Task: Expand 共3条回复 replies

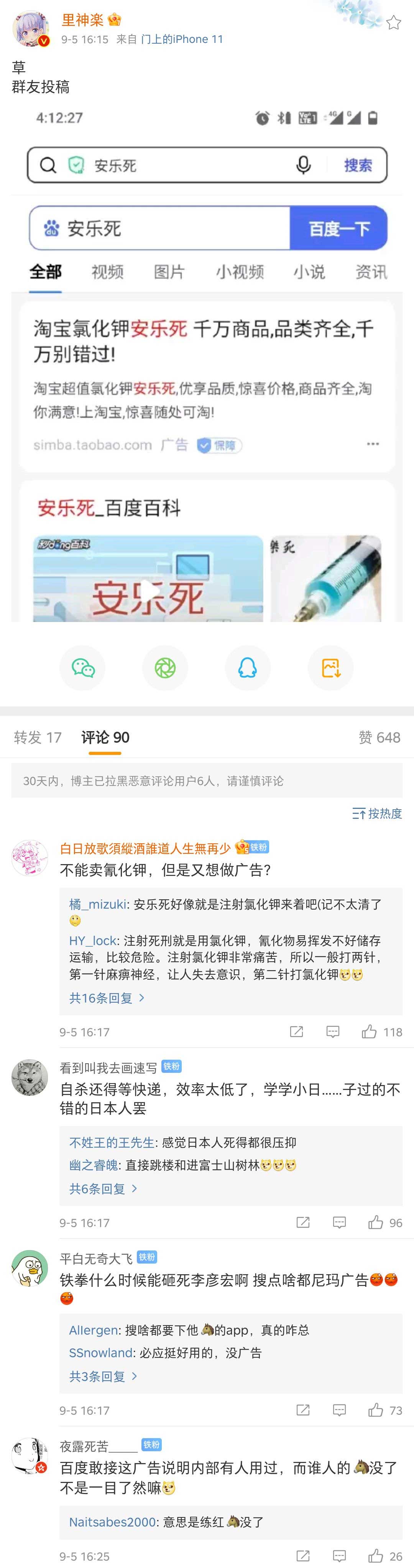Action: [x=103, y=1376]
